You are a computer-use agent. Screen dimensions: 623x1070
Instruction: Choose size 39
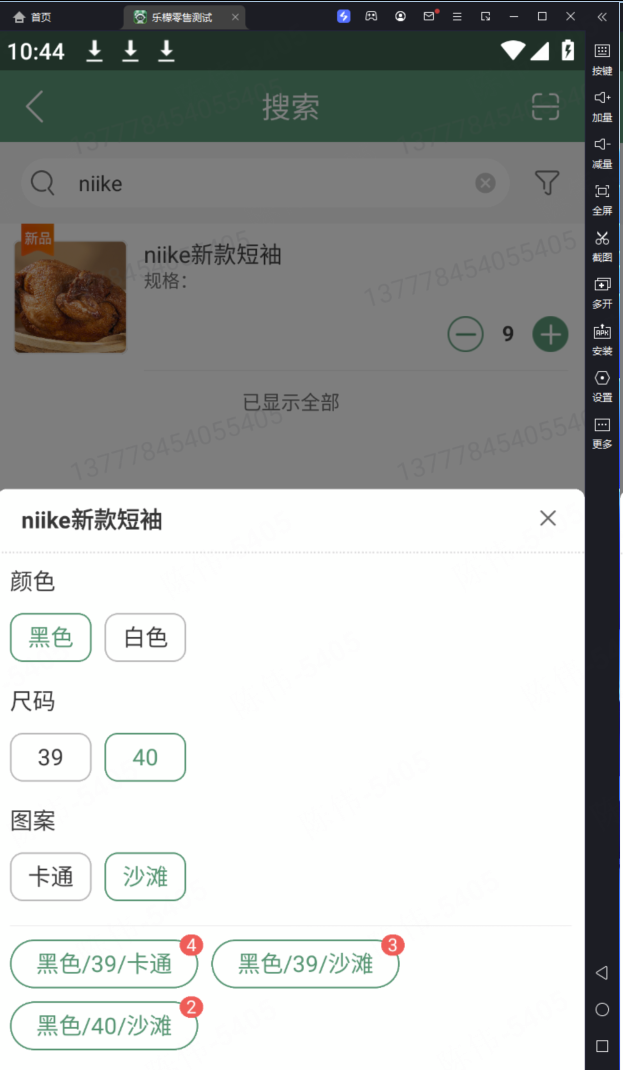[51, 757]
